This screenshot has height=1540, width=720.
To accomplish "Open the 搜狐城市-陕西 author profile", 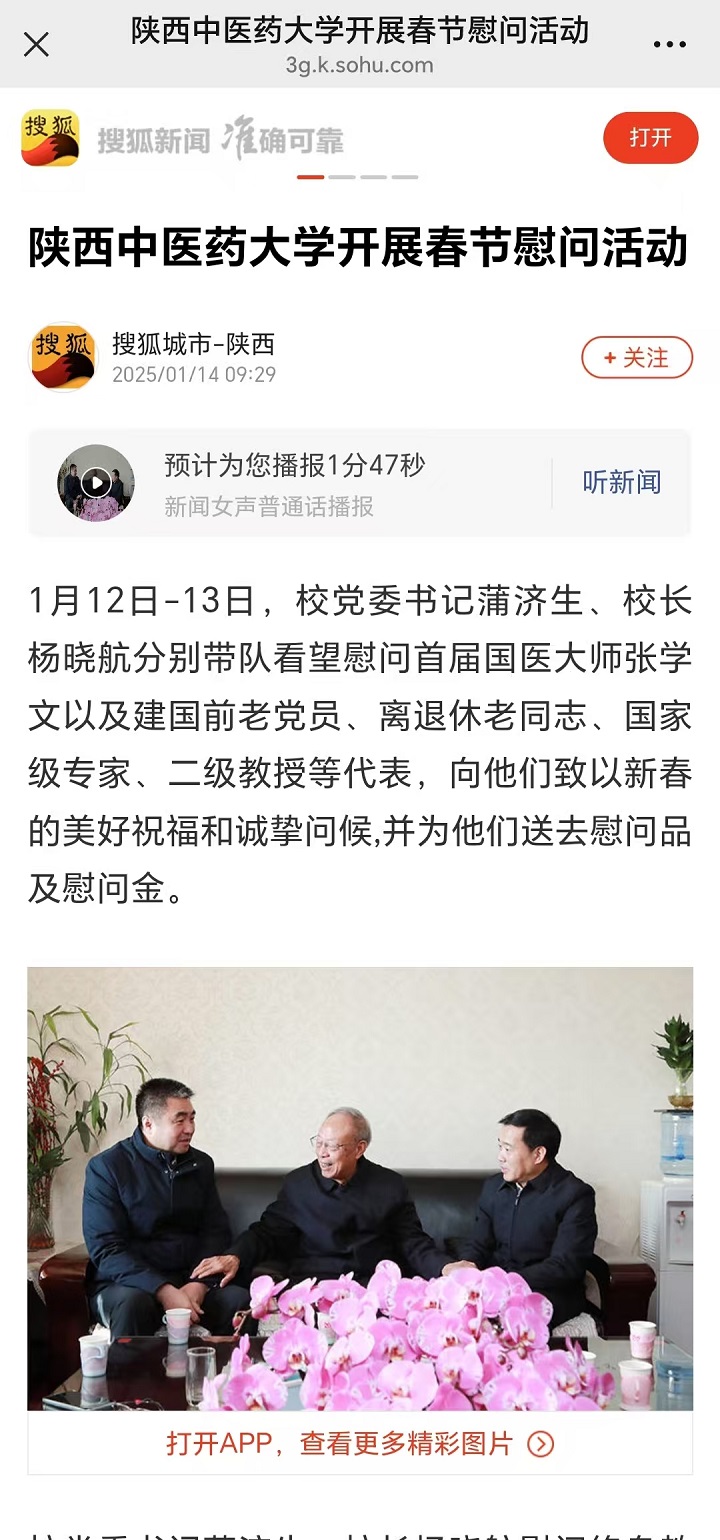I will tap(192, 345).
